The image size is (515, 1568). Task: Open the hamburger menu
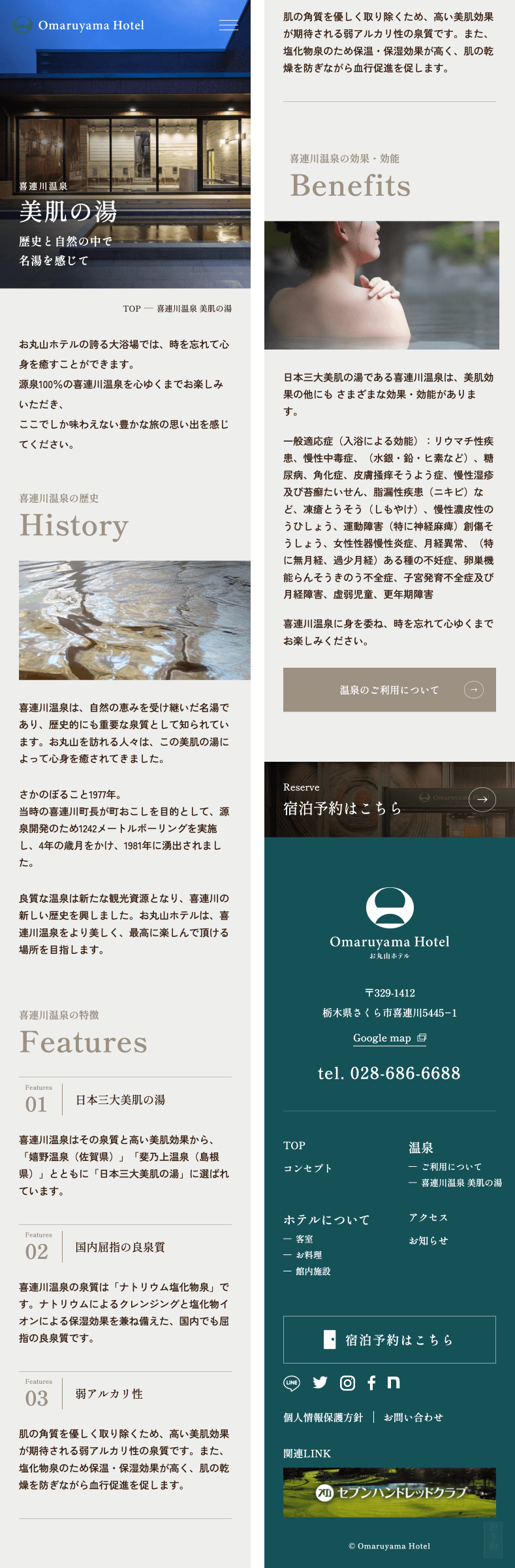pos(228,25)
